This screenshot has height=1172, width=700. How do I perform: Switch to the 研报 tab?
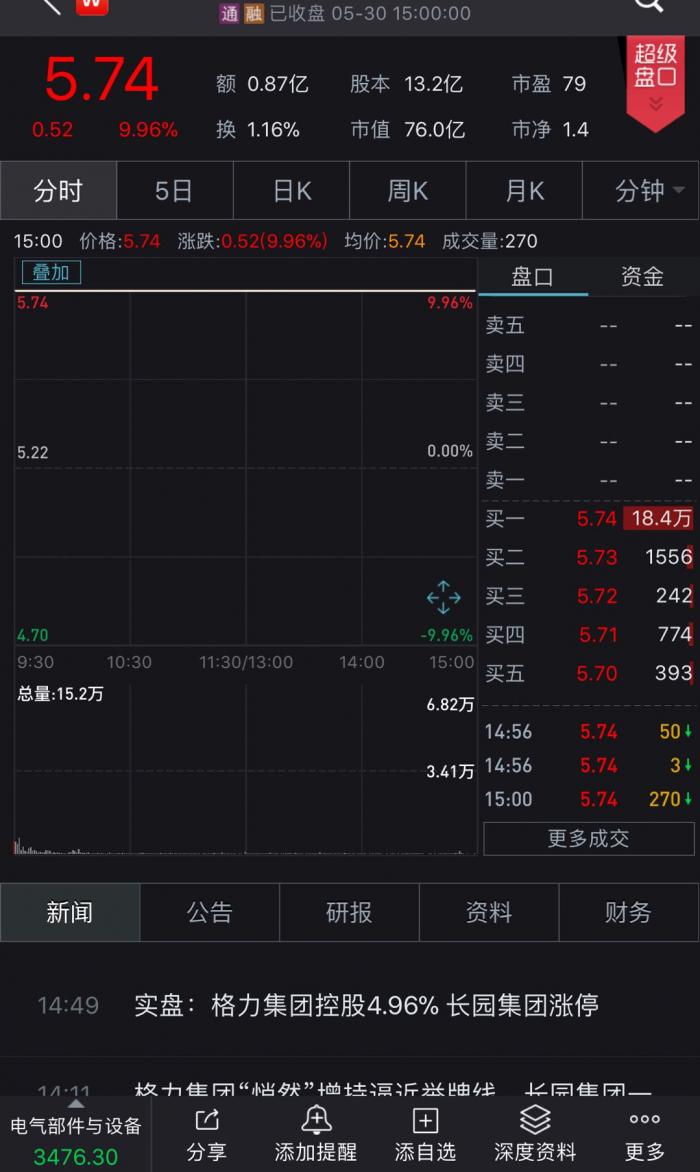tap(349, 912)
